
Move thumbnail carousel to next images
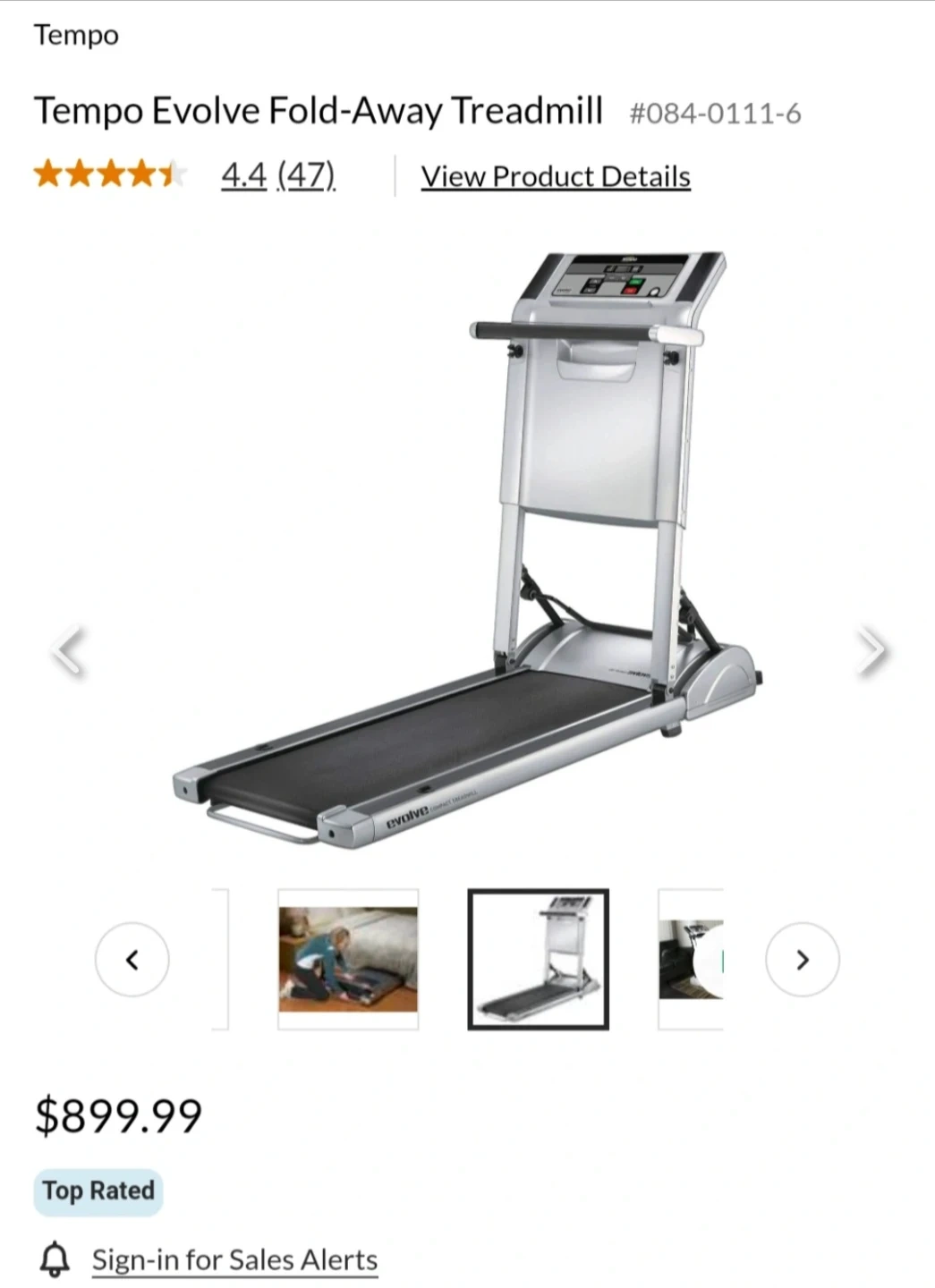point(802,960)
